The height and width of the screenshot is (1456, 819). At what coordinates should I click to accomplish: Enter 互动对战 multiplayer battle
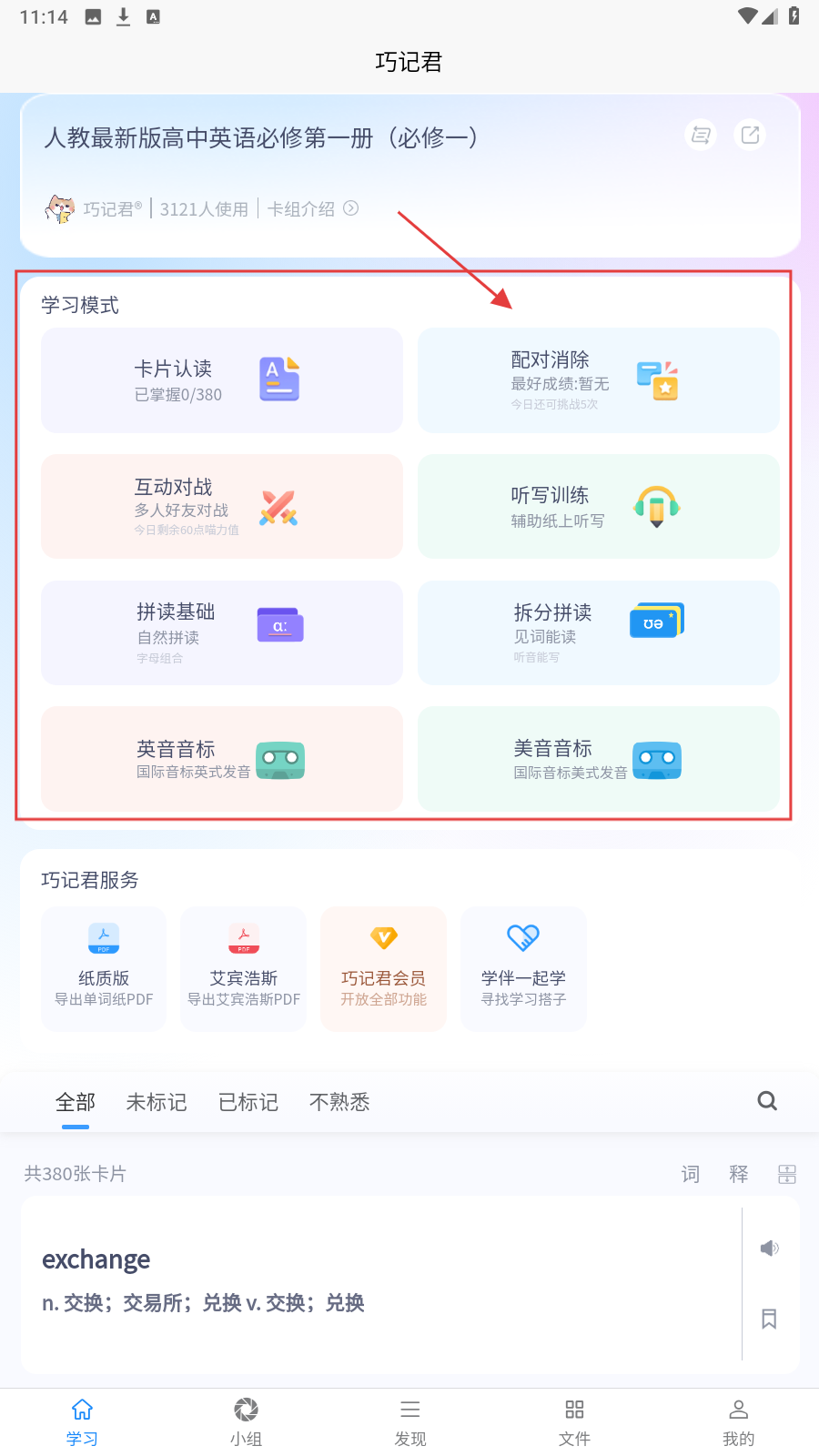click(221, 507)
